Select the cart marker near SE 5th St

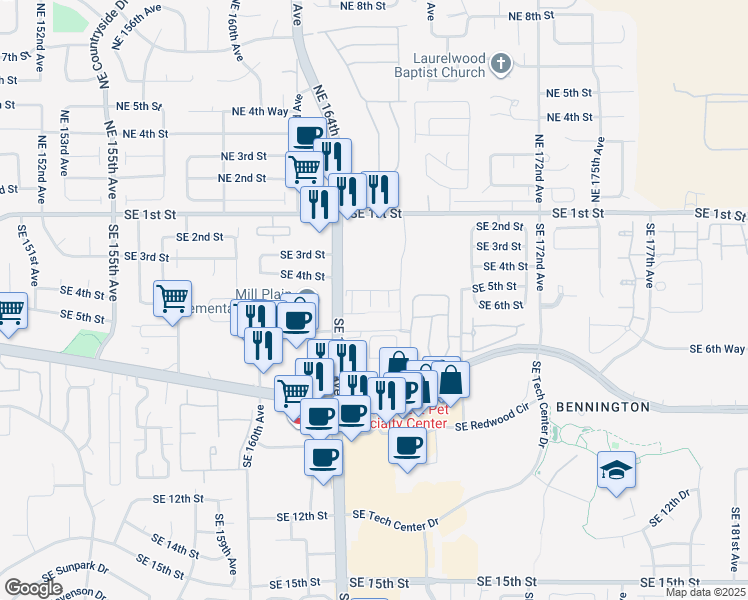click(x=9, y=311)
